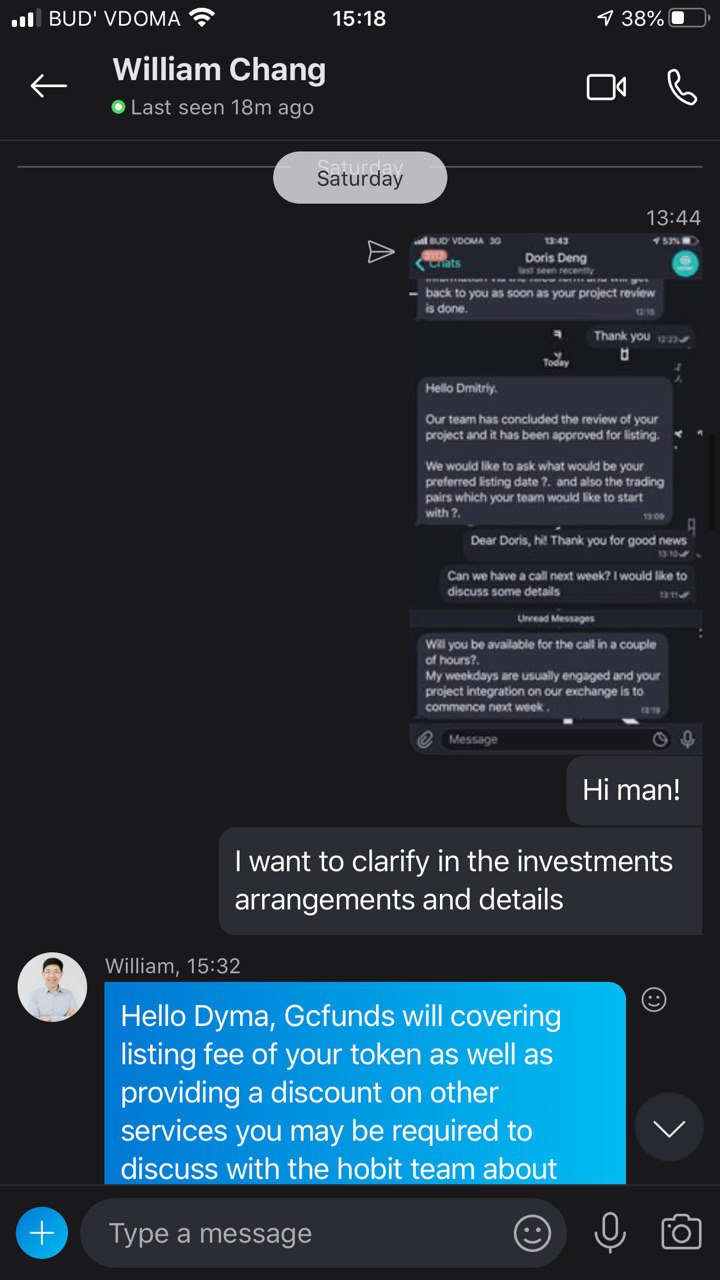
Task: Start a voice call with William Chang
Action: (682, 87)
